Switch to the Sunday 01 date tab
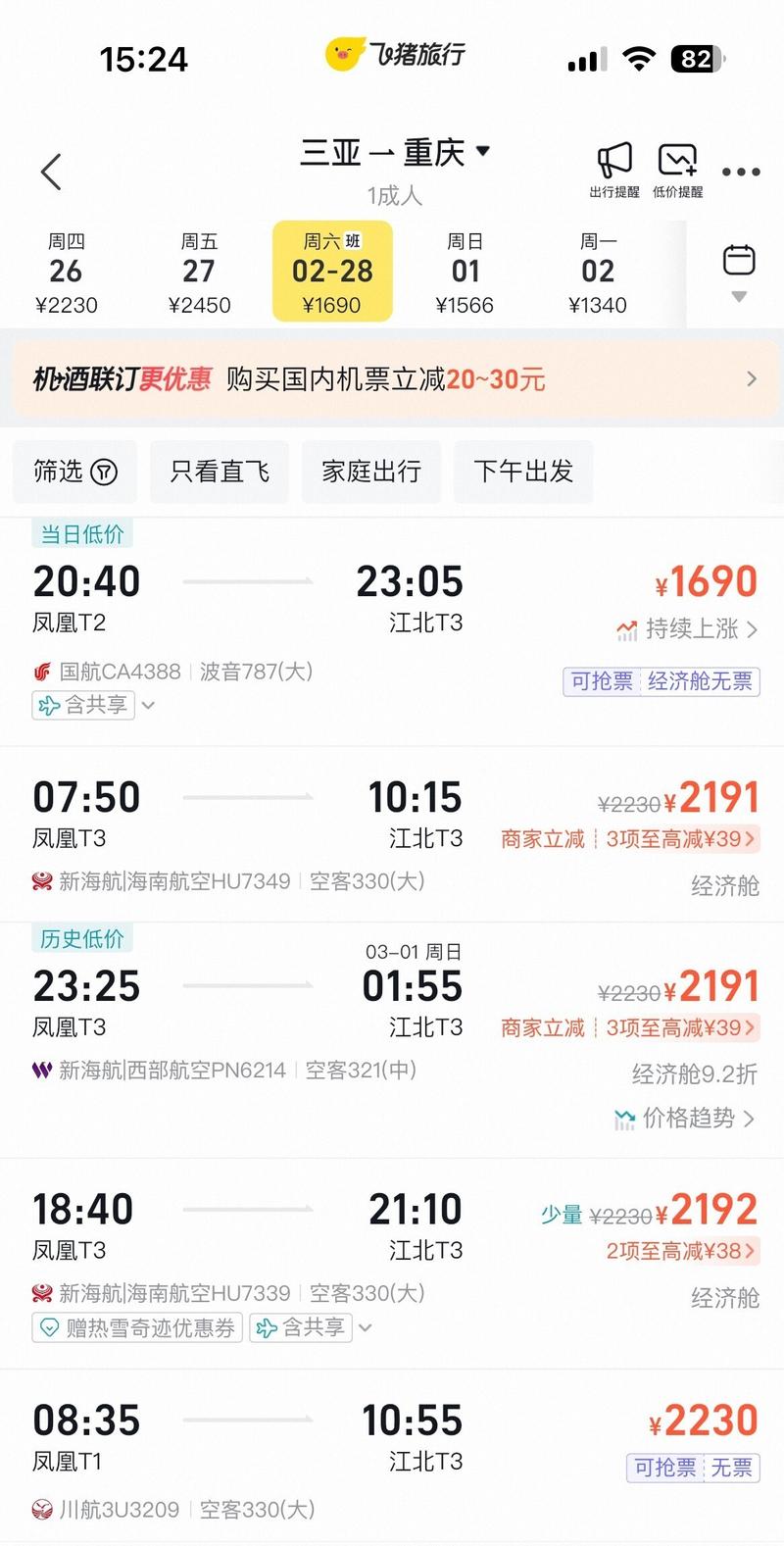The height and width of the screenshot is (1546, 784). [465, 272]
